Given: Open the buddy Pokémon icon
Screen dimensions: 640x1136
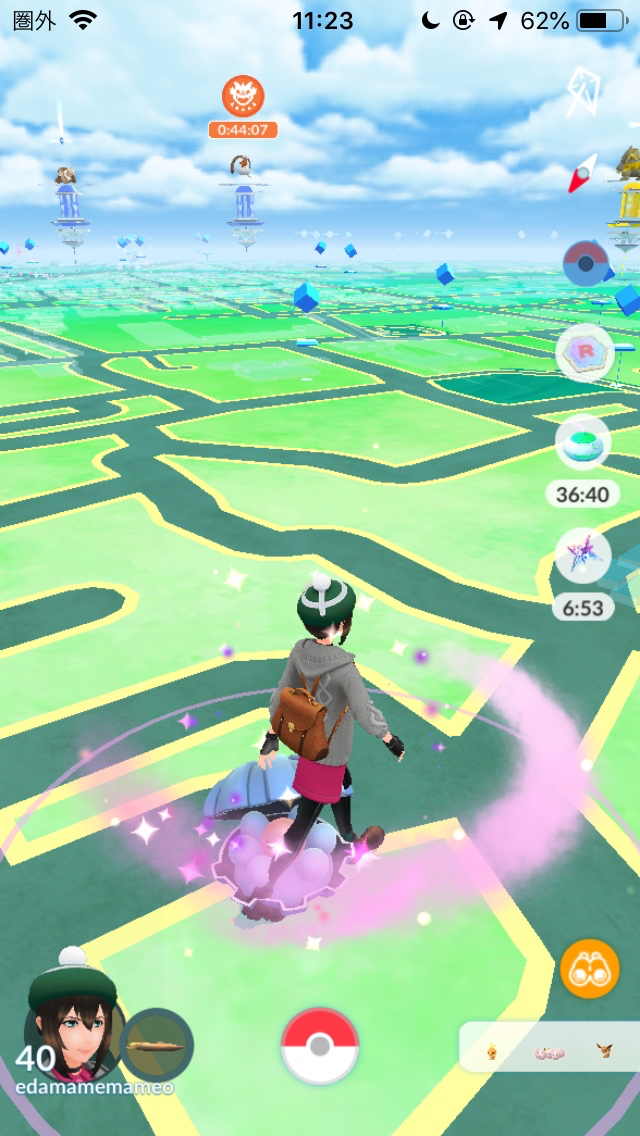Looking at the screenshot, I should [x=157, y=1045].
